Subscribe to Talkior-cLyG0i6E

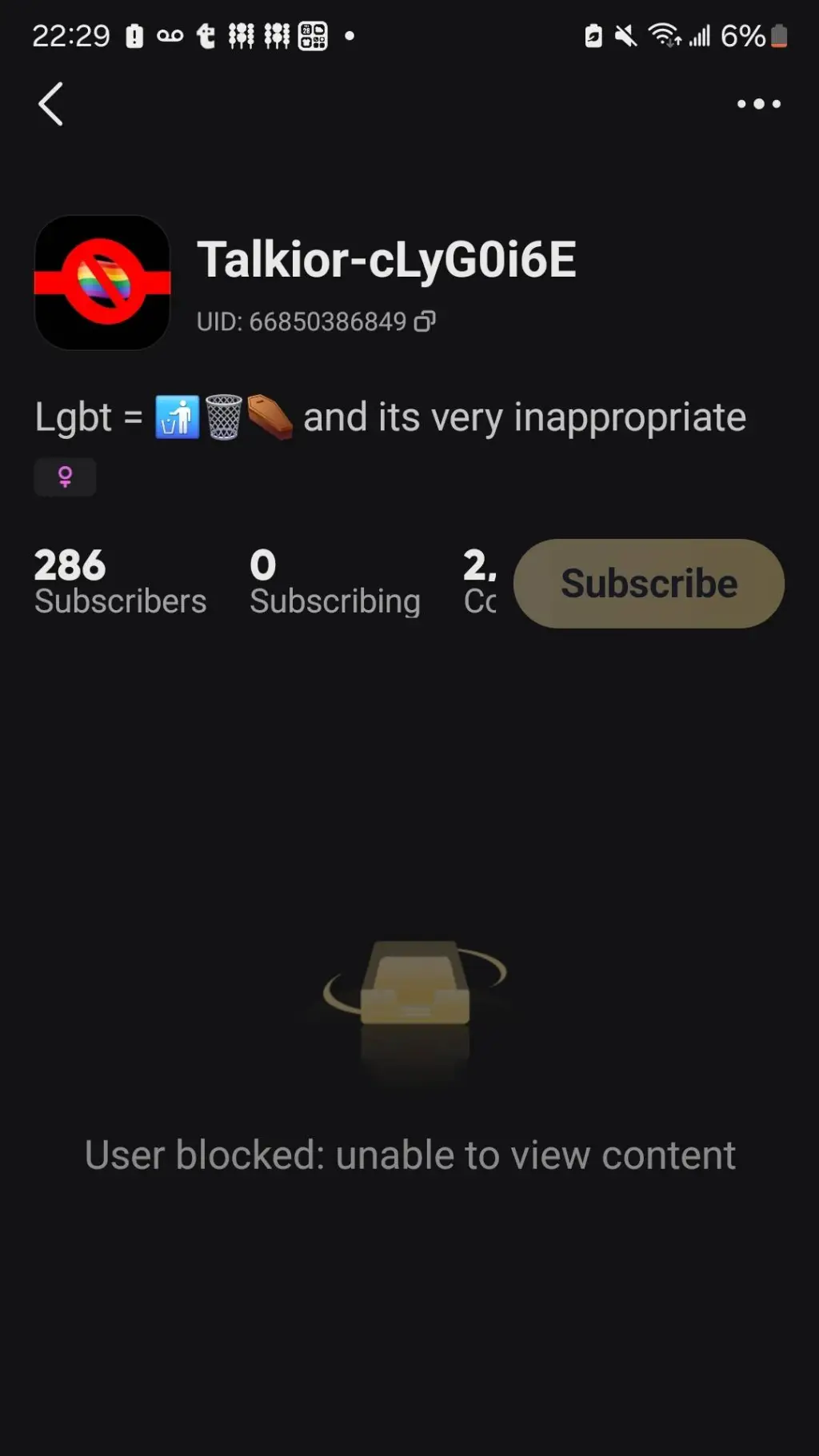pyautogui.click(x=649, y=583)
